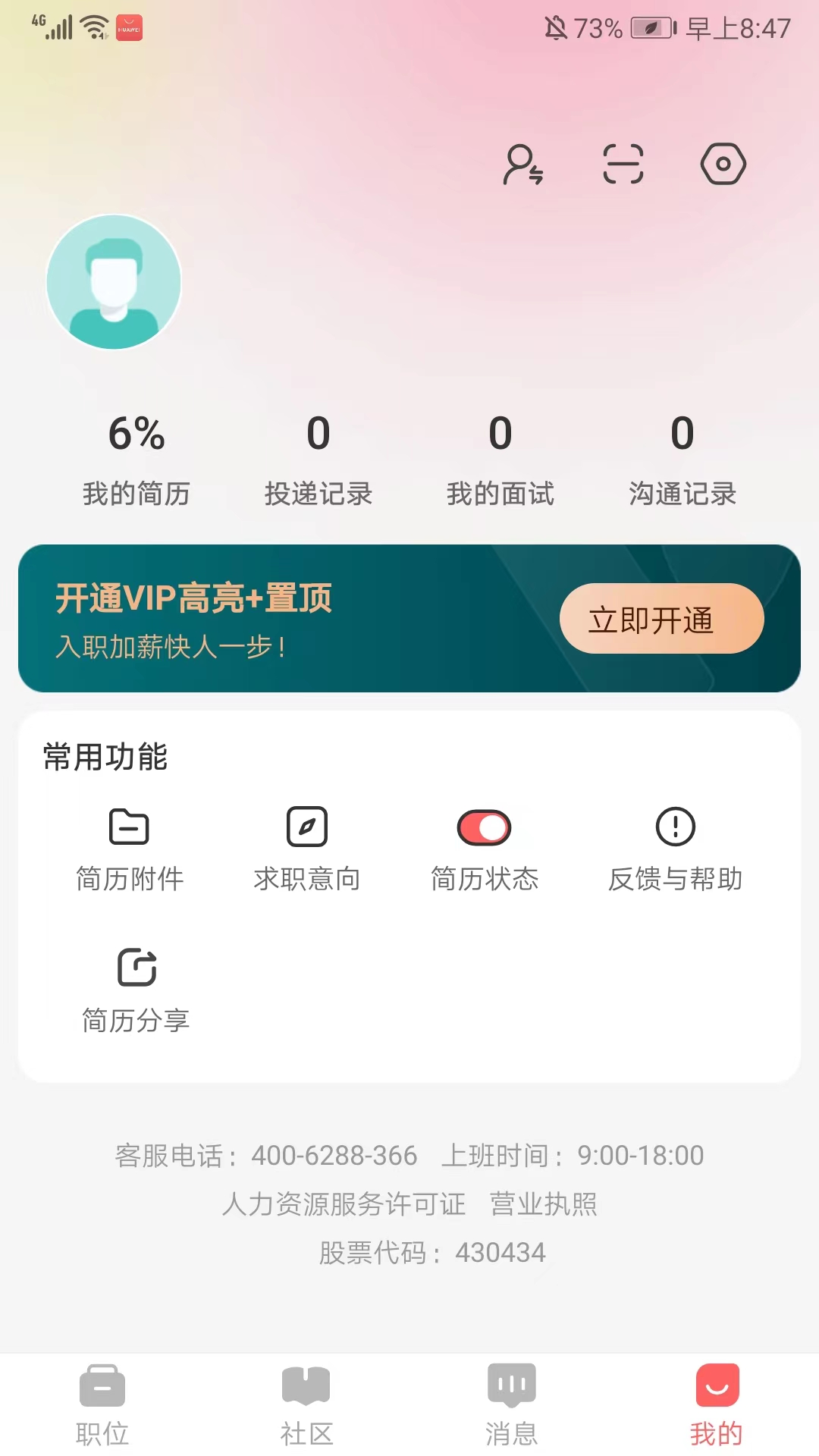Open 简历附件 resume attachments
This screenshot has height=1456, width=819.
pos(130,849)
